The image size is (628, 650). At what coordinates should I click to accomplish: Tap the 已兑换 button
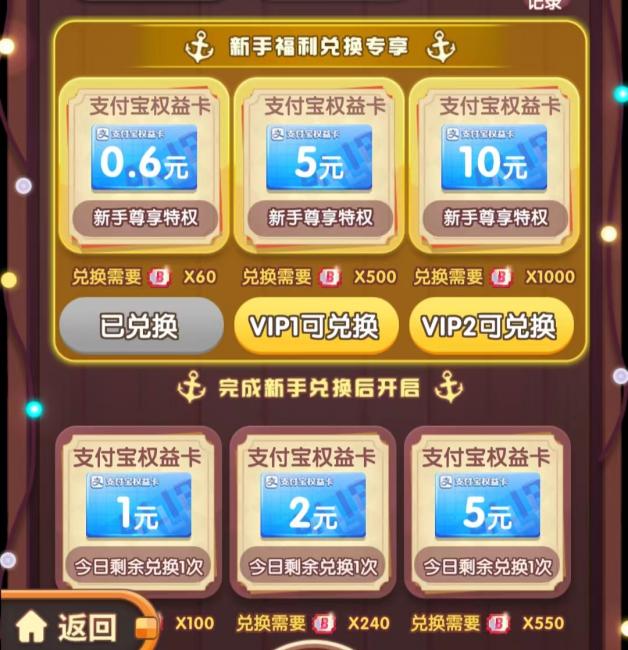pos(141,326)
